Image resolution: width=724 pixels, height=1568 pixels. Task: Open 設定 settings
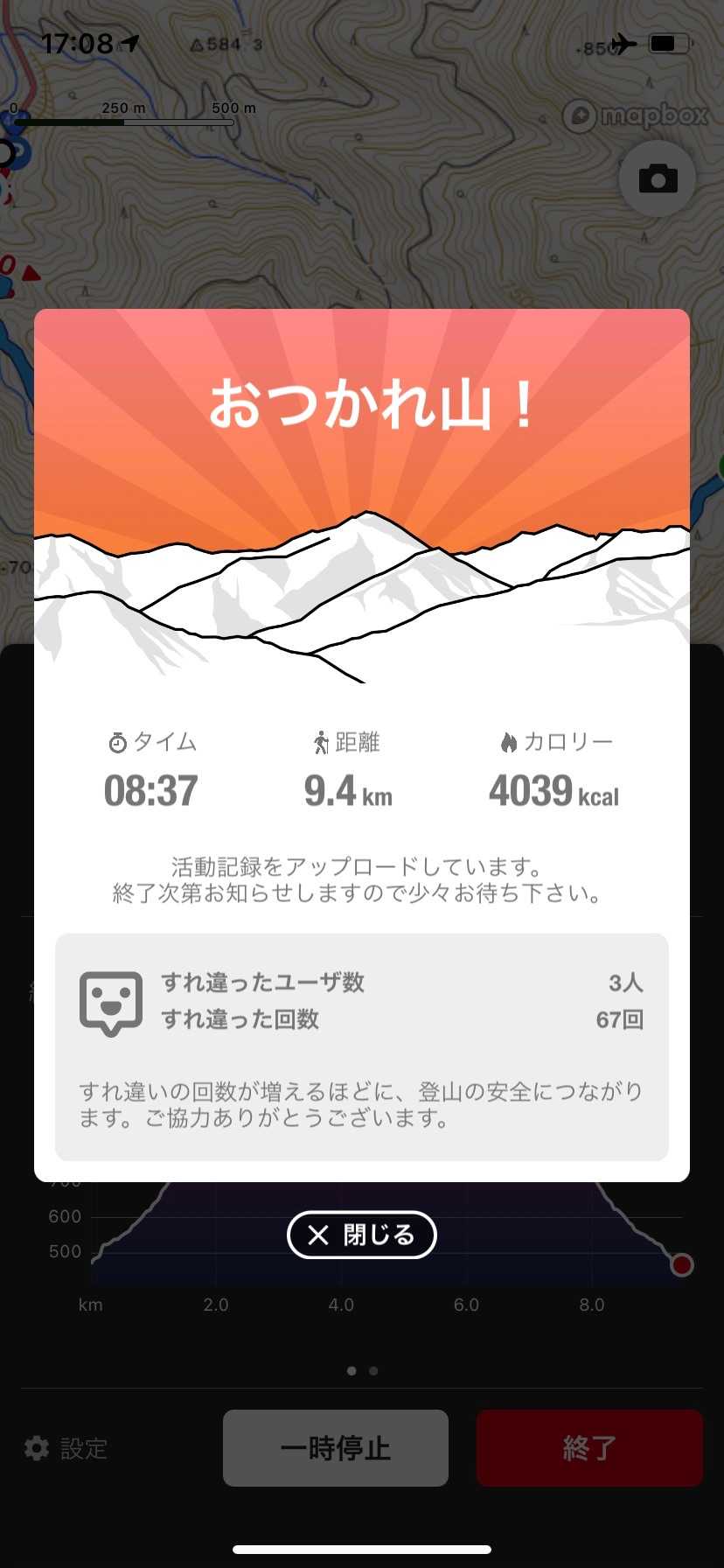tap(66, 1448)
